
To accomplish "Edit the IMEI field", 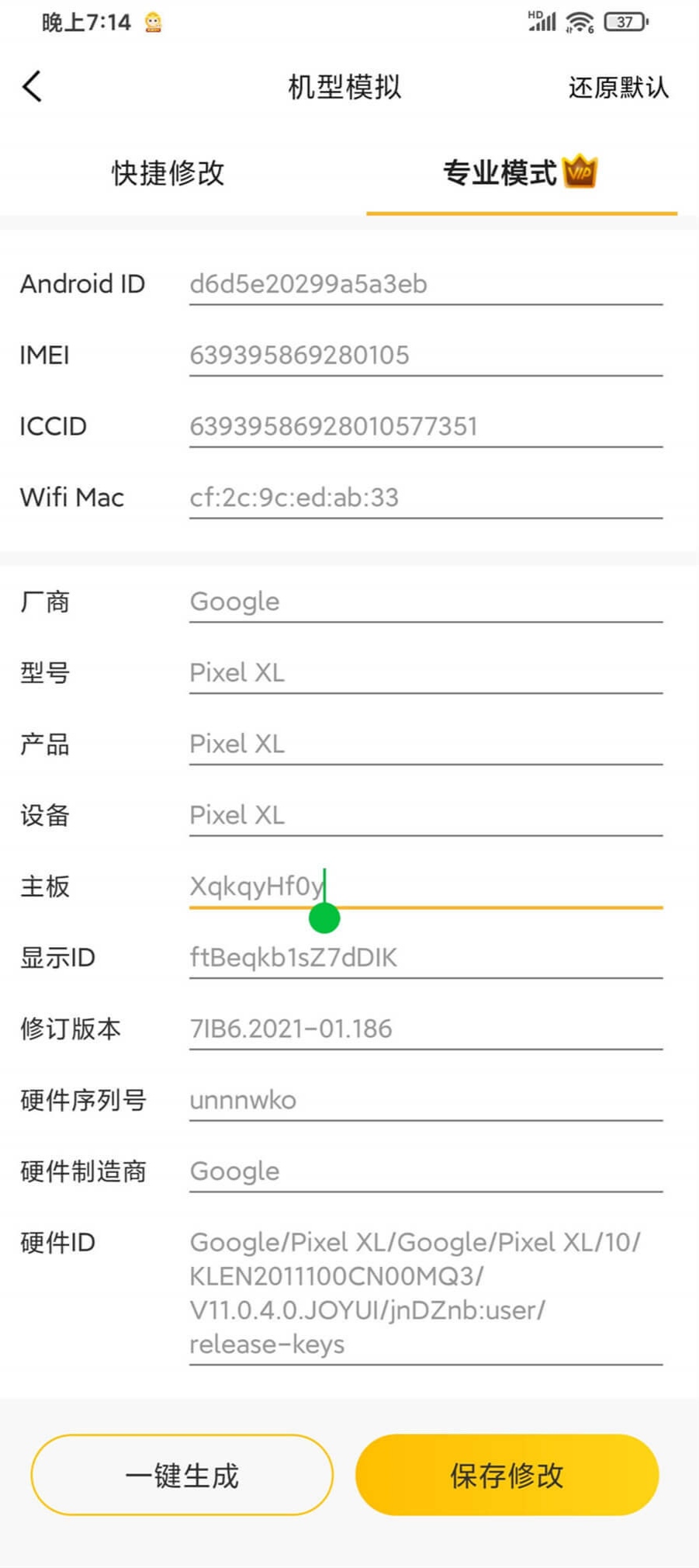I will [426, 356].
